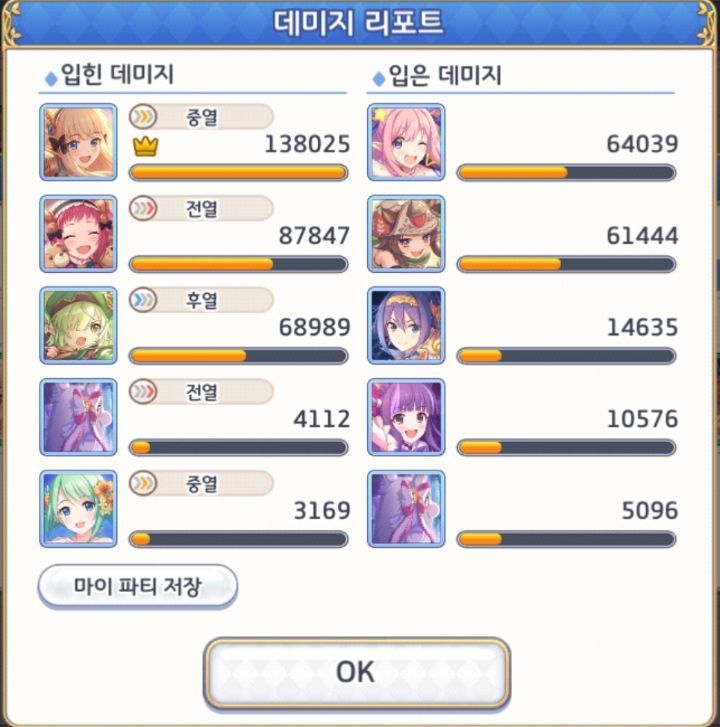The width and height of the screenshot is (720, 727).
Task: Save party with 마이 파티 저장 button
Action: pos(138,586)
